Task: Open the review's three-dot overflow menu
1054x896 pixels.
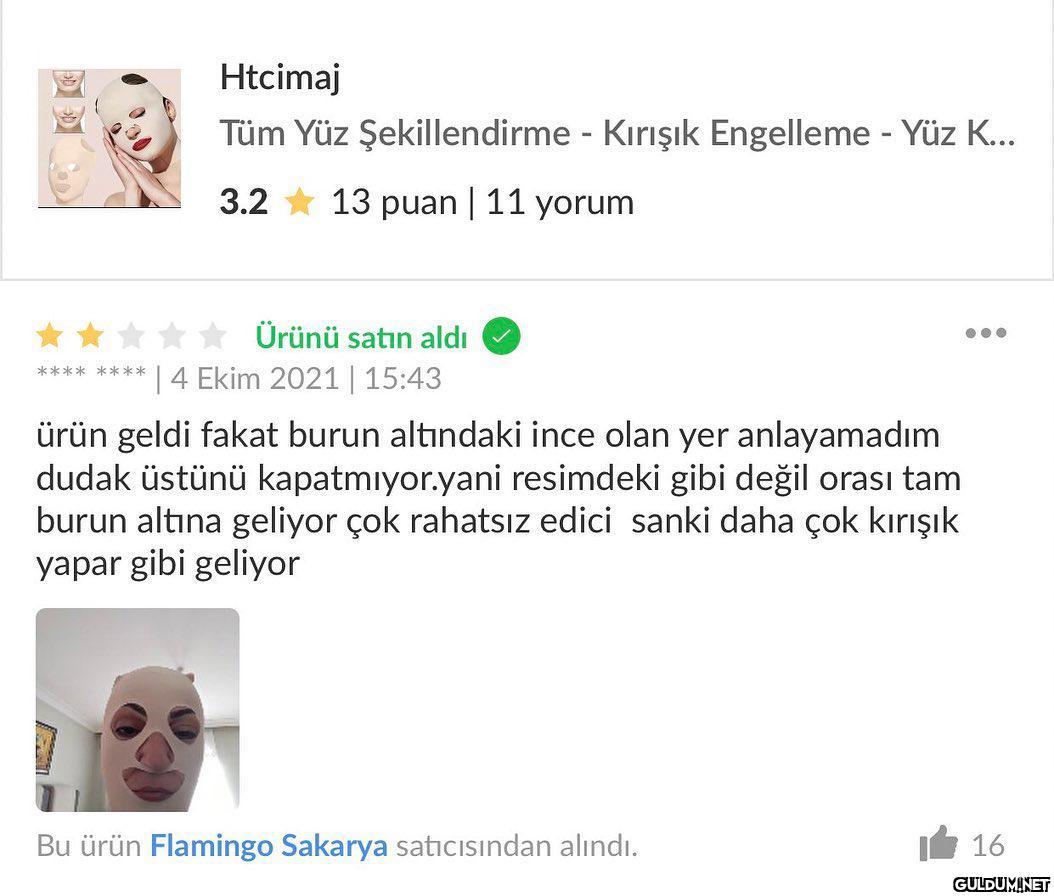Action: (985, 334)
